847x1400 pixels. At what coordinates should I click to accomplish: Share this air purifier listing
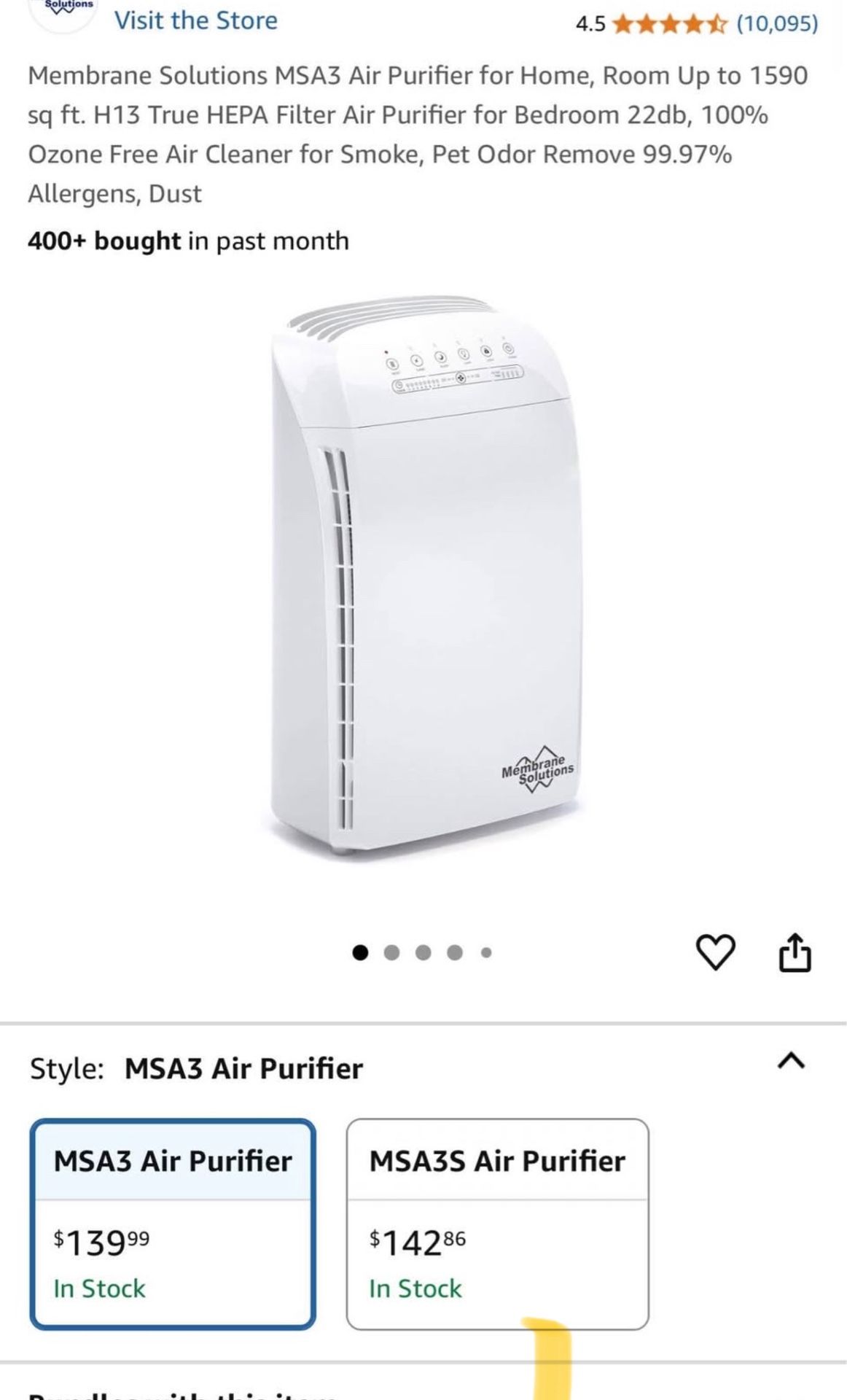click(794, 952)
